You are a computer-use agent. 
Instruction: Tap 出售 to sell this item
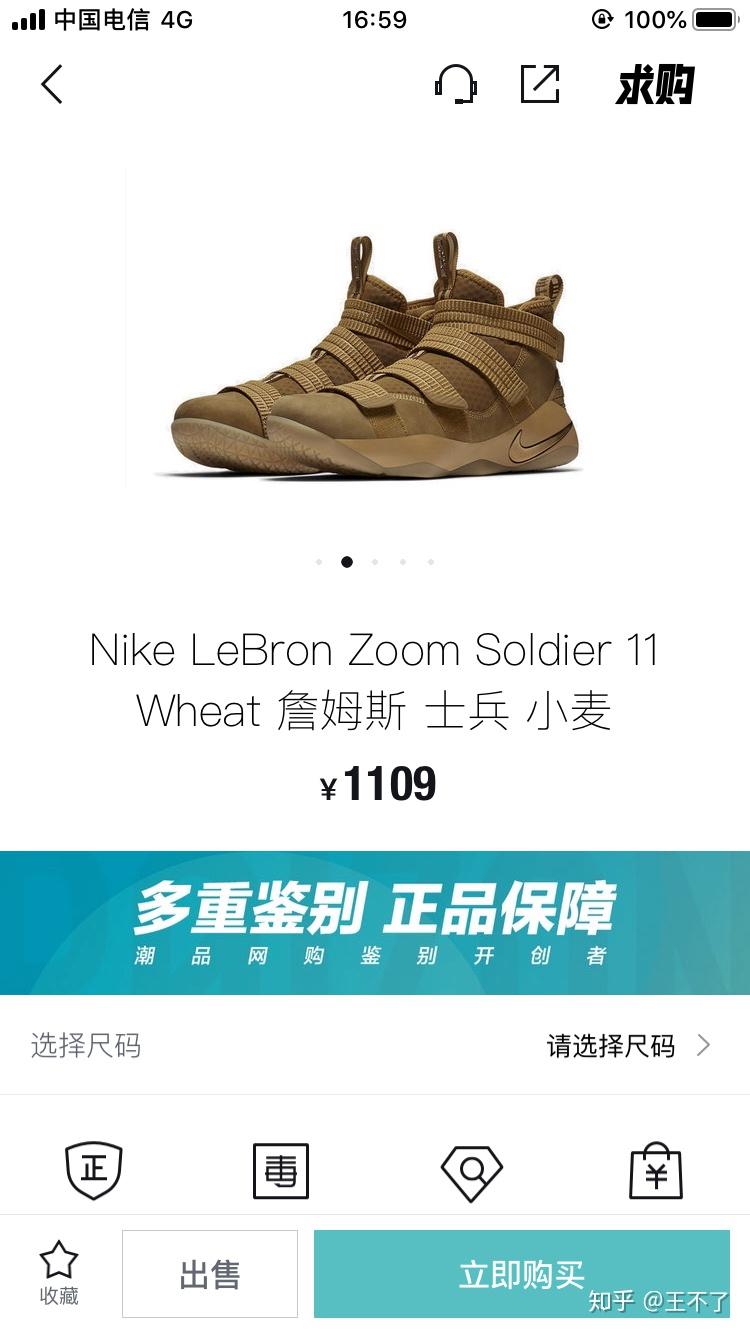[210, 1274]
